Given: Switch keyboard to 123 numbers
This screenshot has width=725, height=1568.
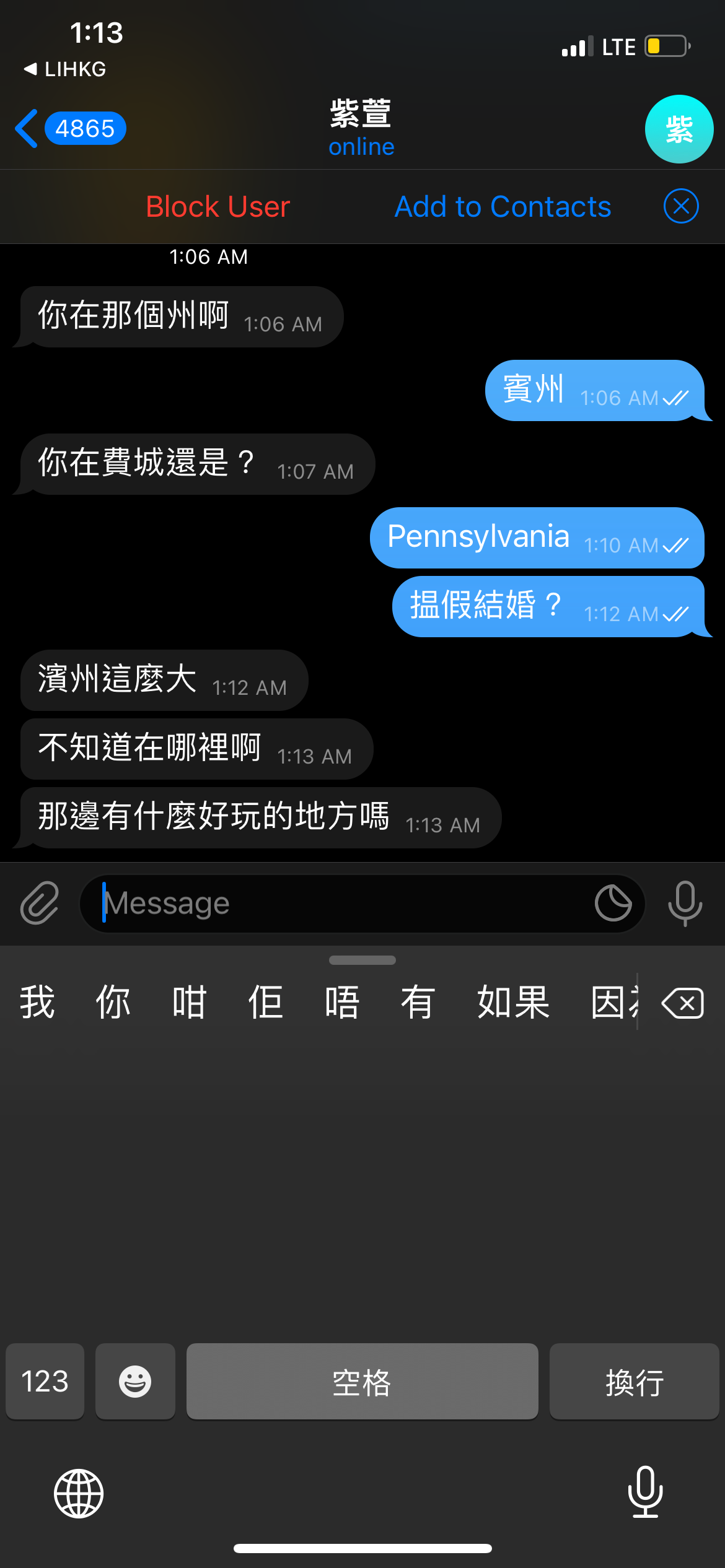Looking at the screenshot, I should [45, 1381].
